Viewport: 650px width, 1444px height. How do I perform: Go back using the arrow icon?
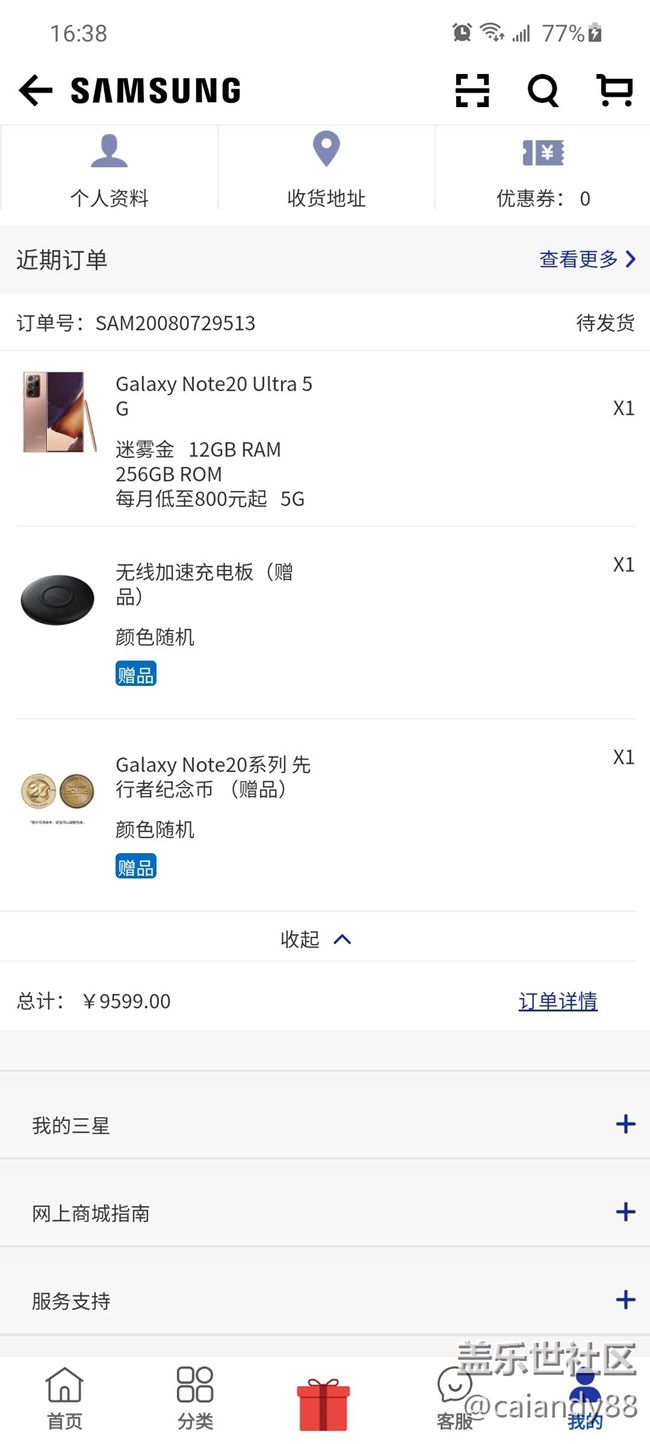35,91
